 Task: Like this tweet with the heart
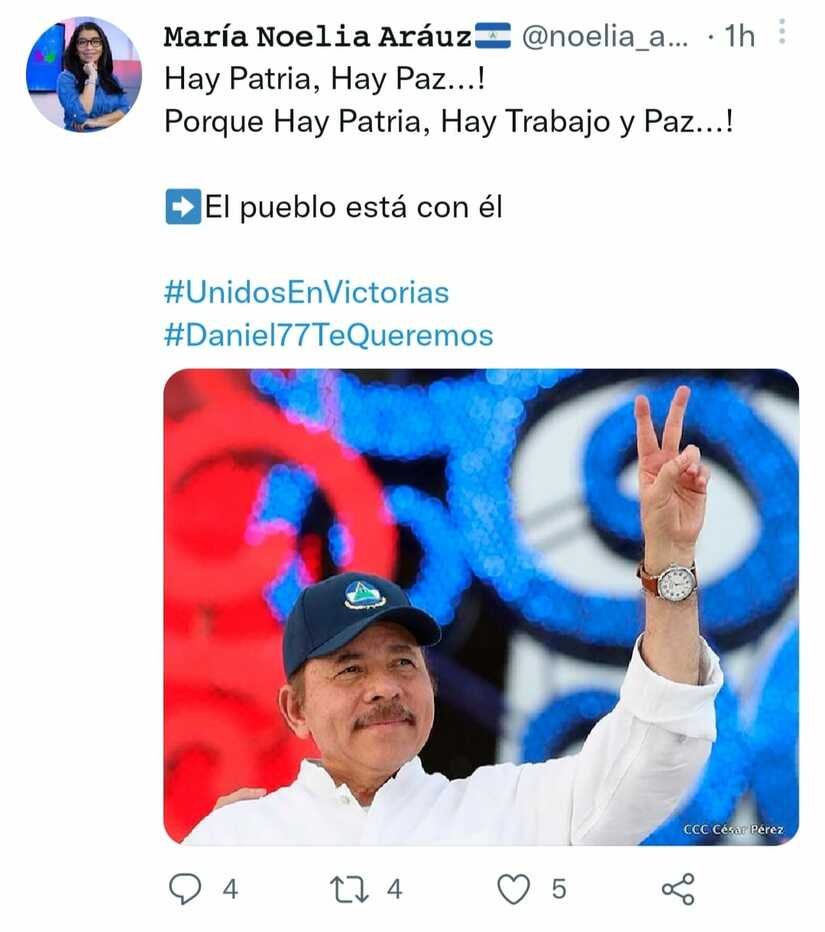[513, 888]
